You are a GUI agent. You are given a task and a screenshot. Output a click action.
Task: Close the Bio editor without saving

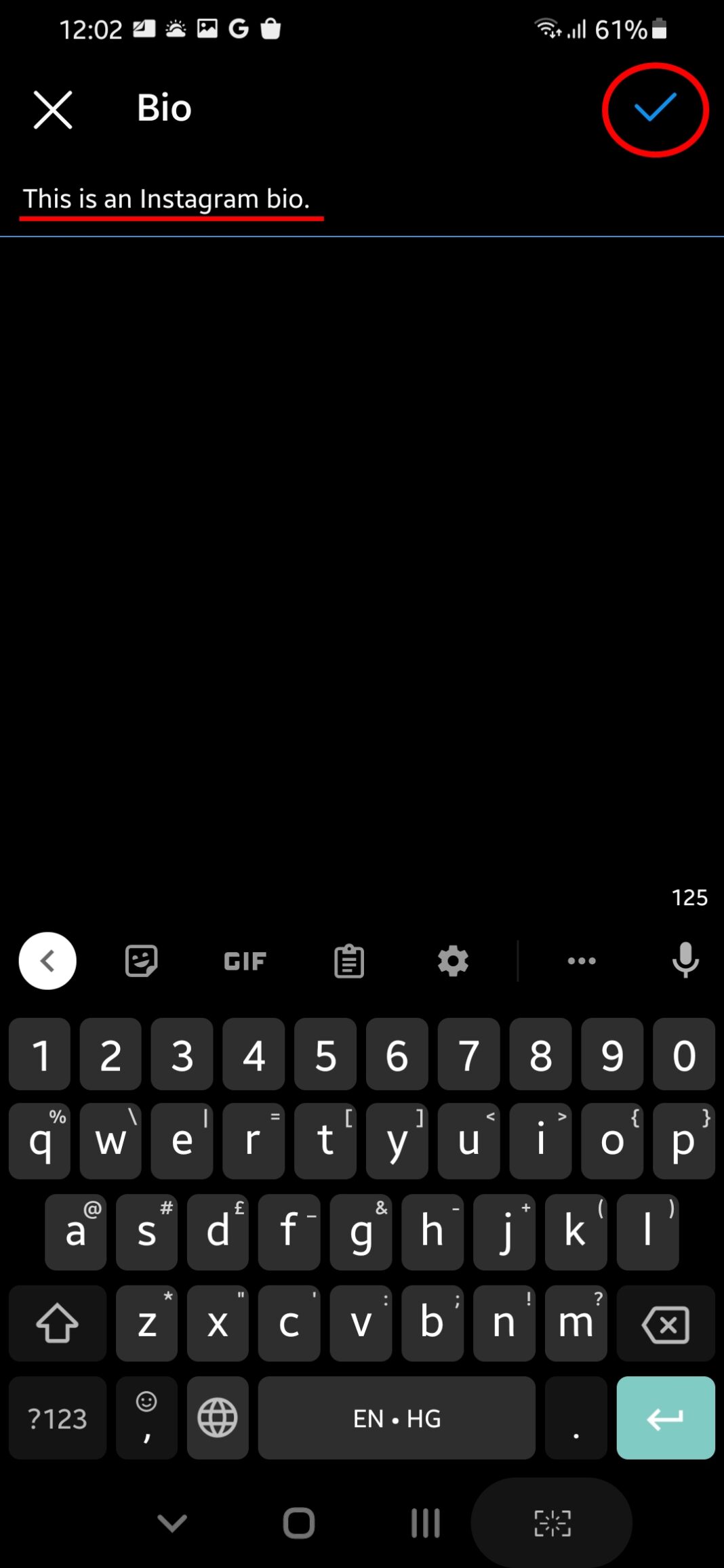click(x=53, y=110)
